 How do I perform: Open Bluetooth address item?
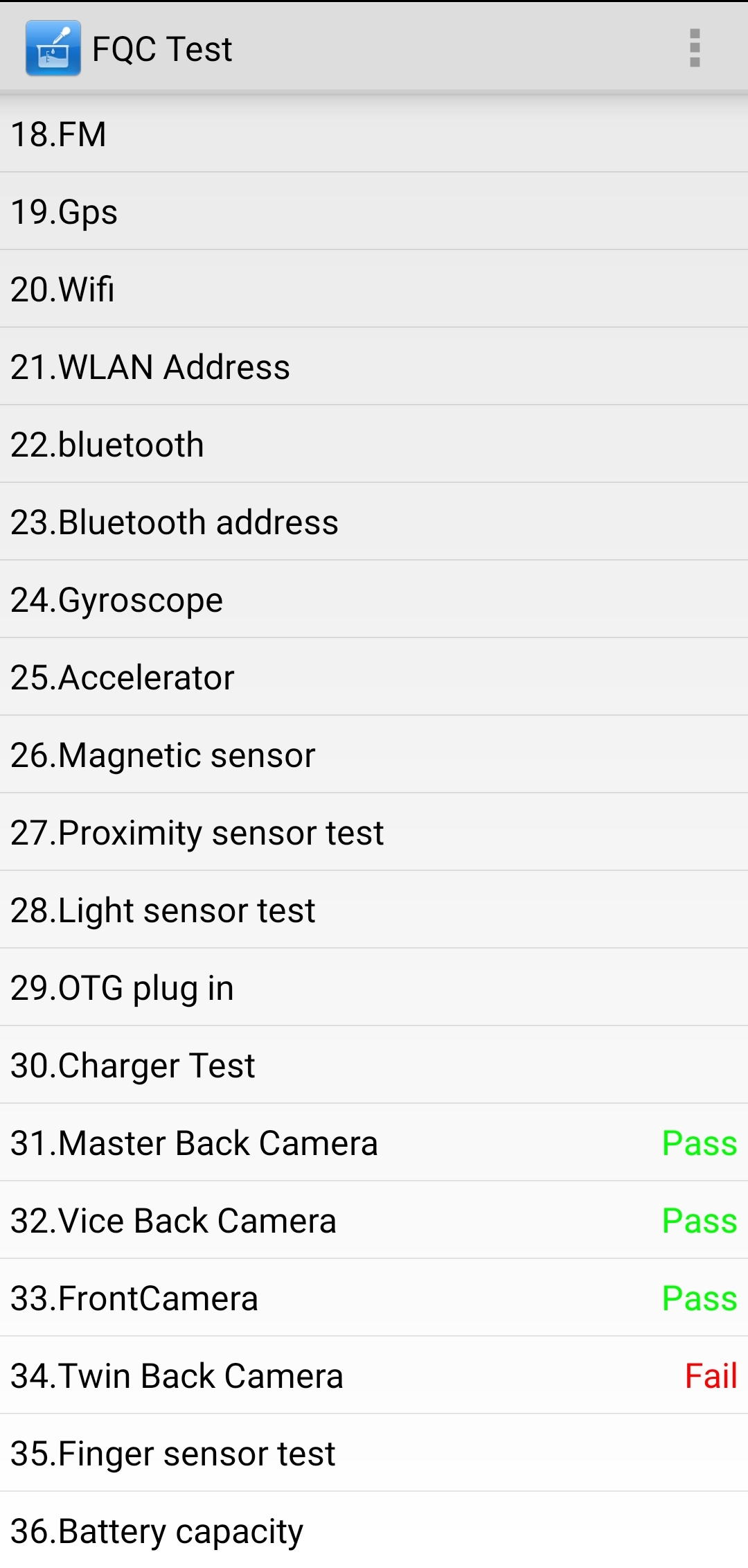374,522
